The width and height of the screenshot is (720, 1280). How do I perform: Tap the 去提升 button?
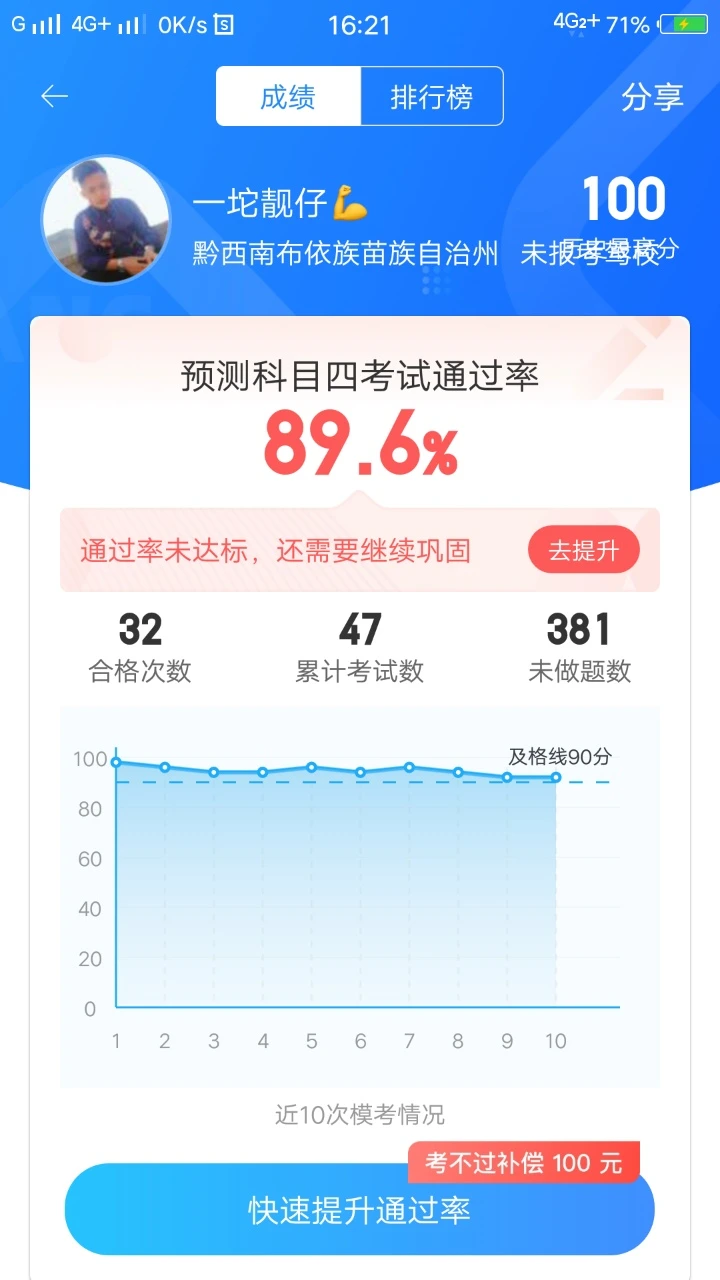pyautogui.click(x=583, y=550)
